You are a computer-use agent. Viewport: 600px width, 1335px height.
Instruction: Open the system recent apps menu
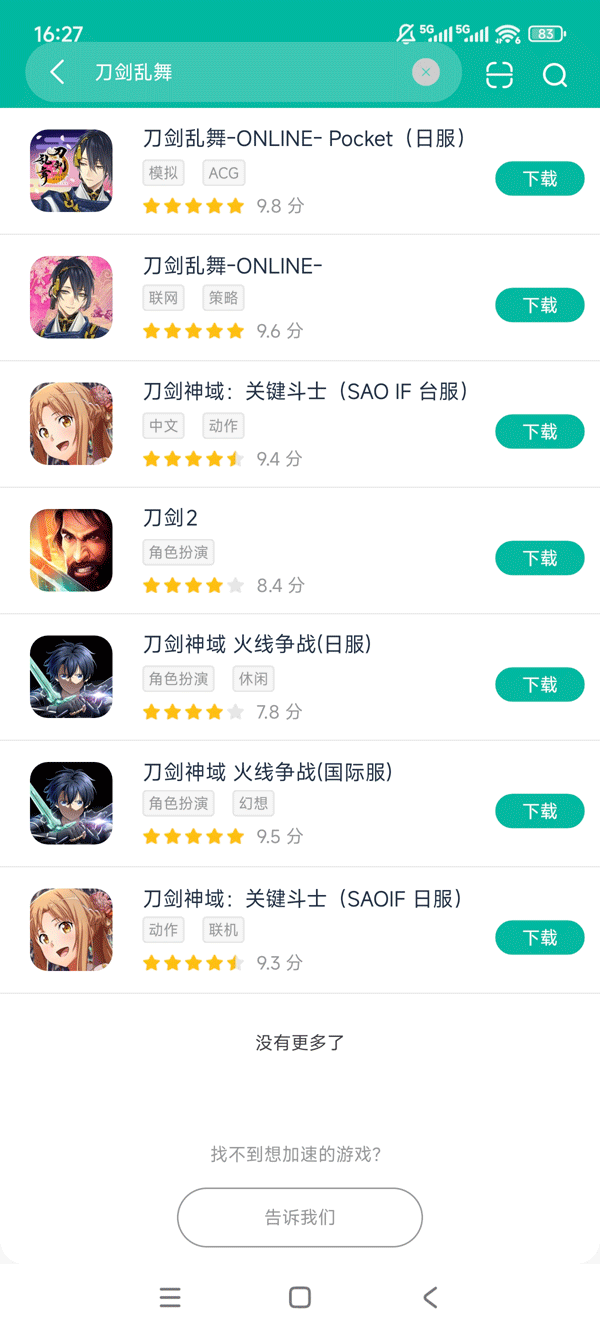click(x=170, y=1298)
